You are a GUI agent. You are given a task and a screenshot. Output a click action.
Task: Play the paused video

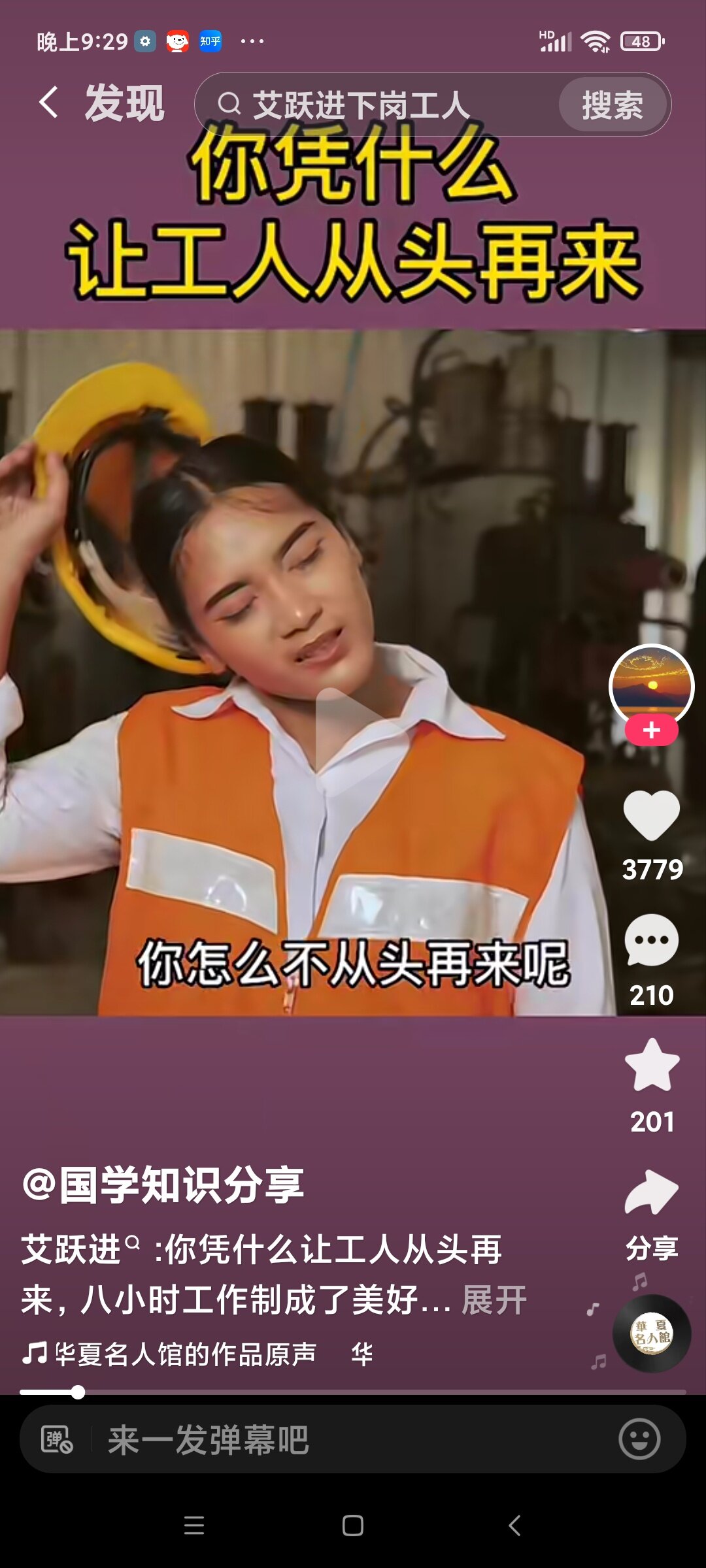(353, 738)
